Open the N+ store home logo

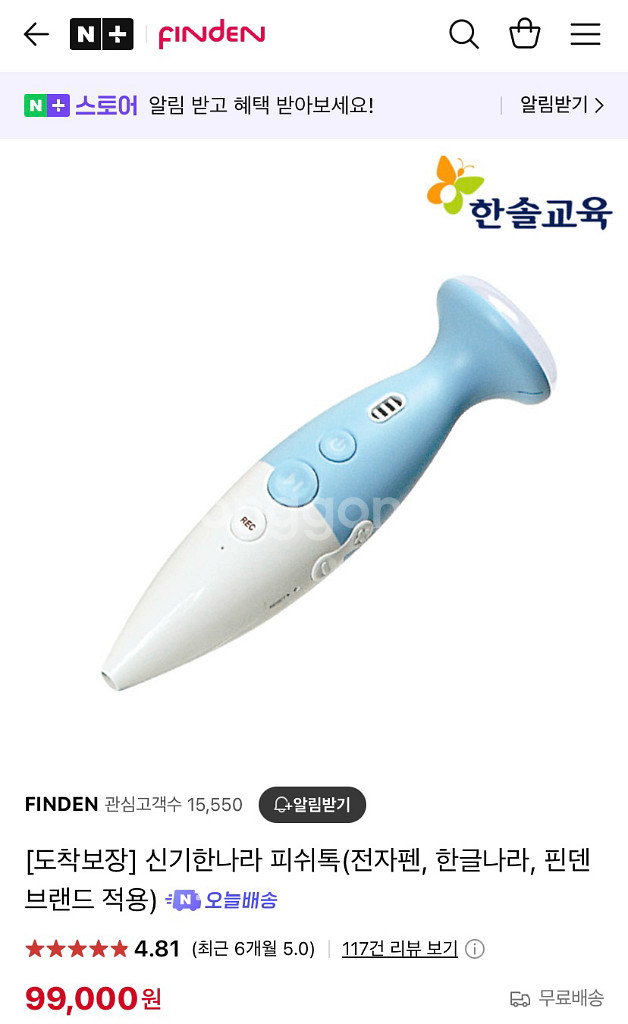102,34
